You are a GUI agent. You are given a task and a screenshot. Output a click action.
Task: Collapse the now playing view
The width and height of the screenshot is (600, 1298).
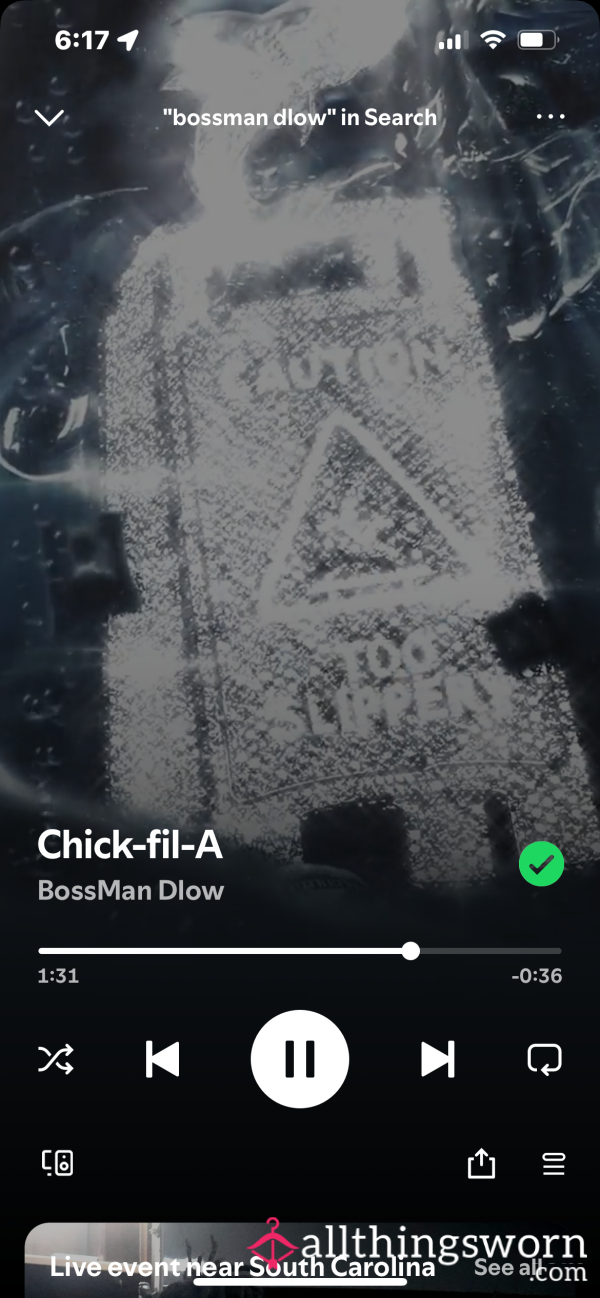[x=49, y=118]
